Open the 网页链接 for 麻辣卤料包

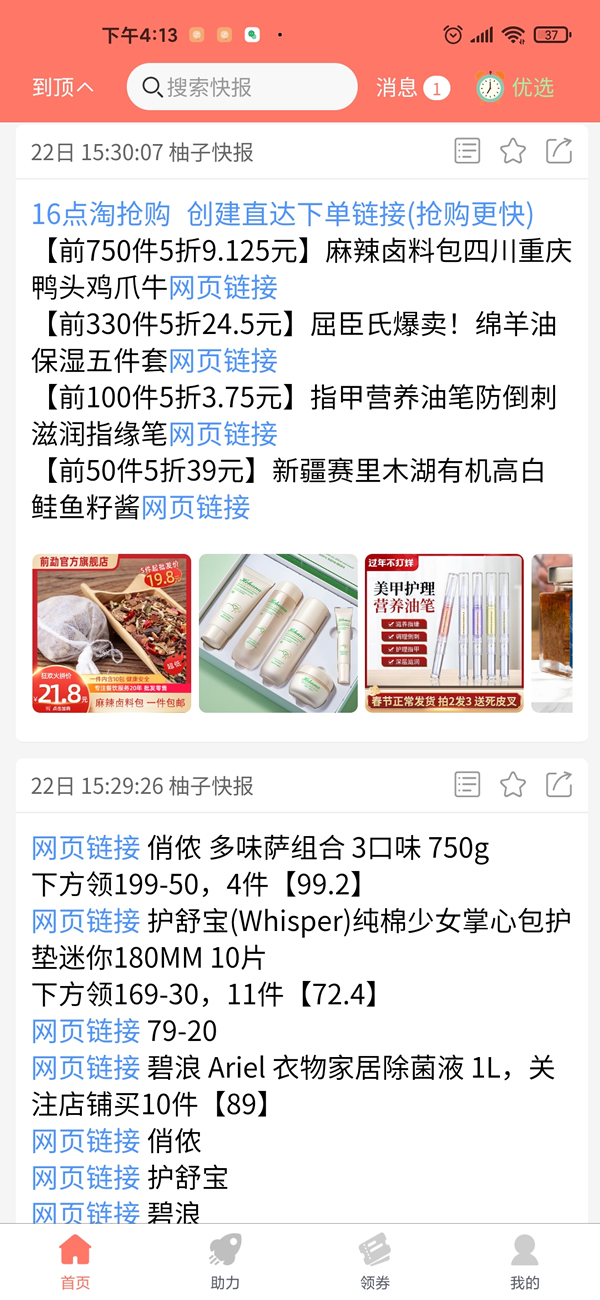point(223,288)
